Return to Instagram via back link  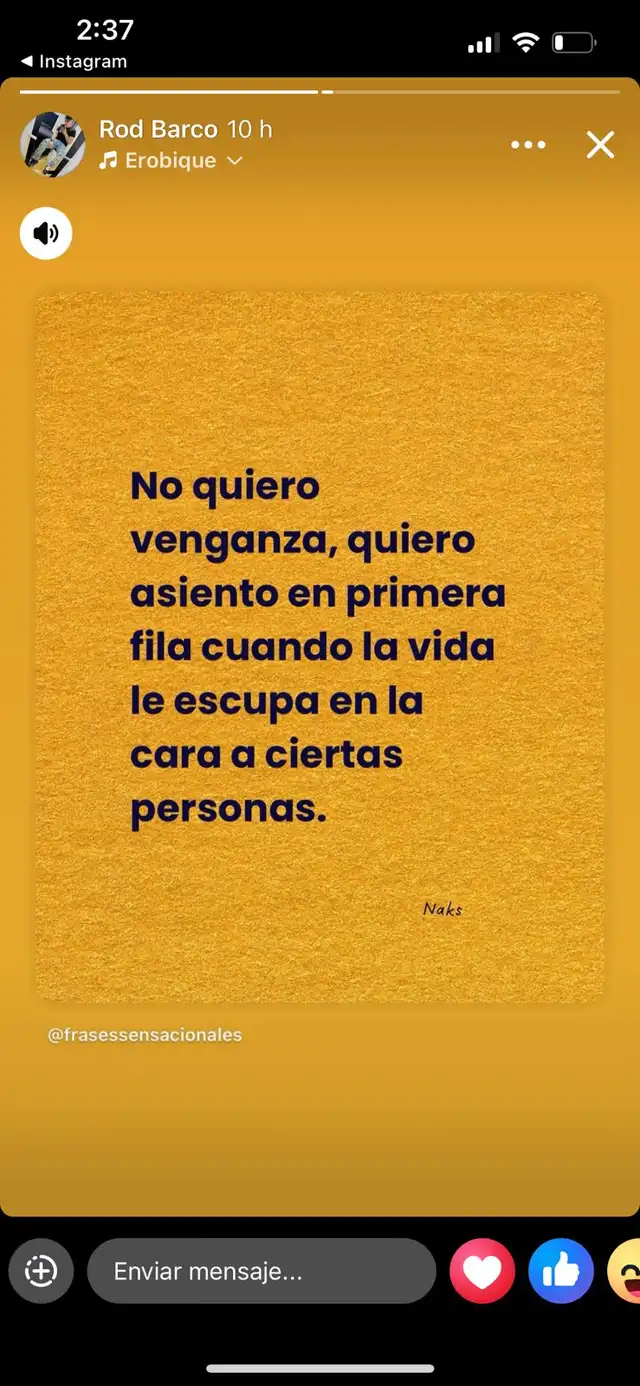(x=74, y=61)
